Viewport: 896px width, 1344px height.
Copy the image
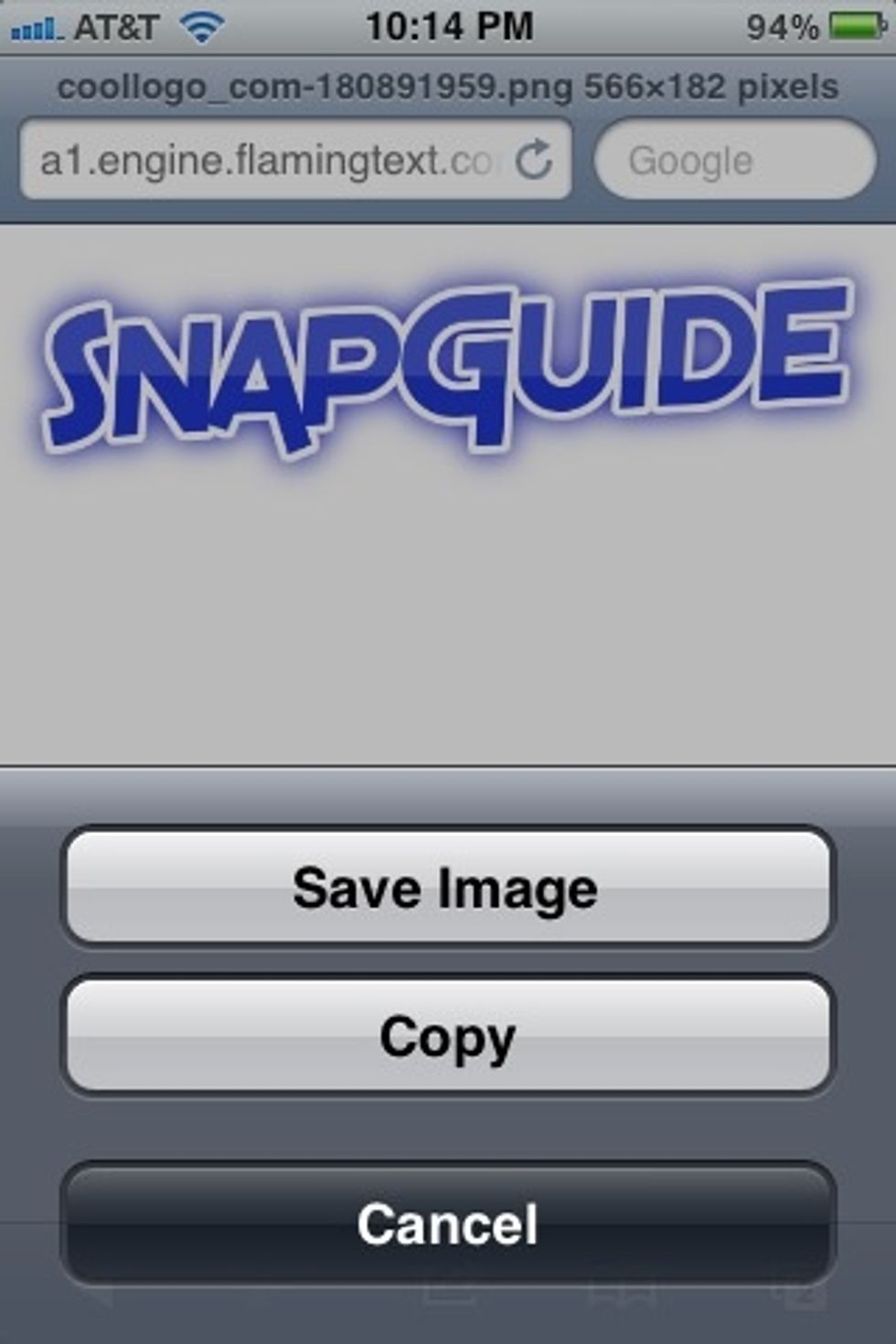point(447,1036)
